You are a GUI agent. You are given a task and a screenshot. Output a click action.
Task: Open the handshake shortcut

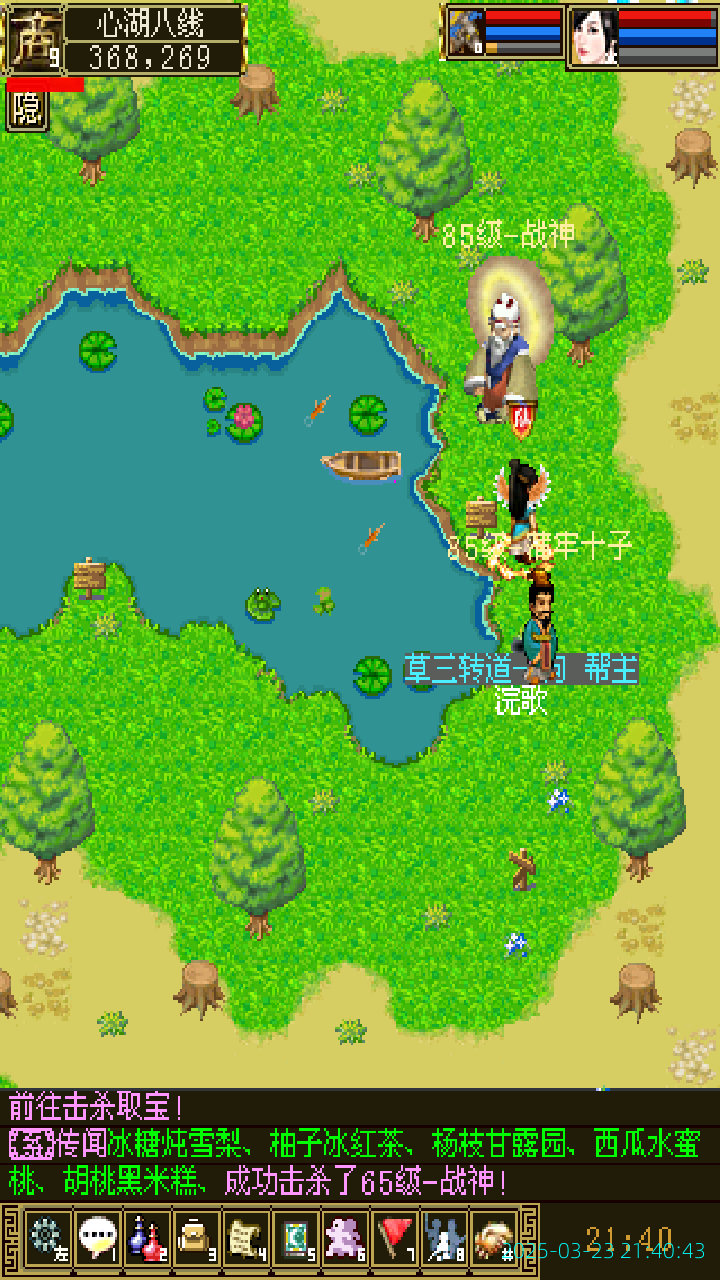(x=494, y=1238)
